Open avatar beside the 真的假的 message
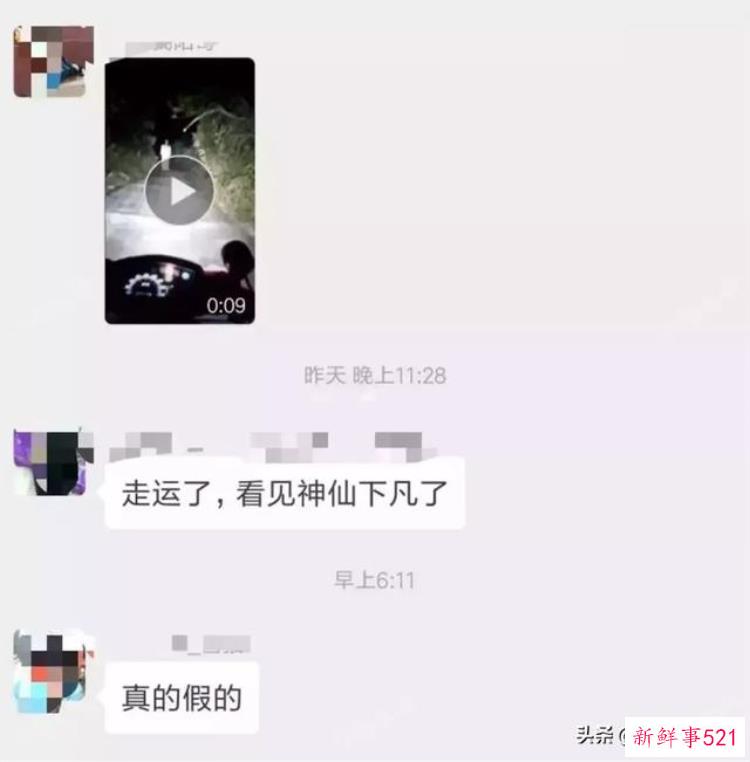750x762 pixels. (x=53, y=670)
